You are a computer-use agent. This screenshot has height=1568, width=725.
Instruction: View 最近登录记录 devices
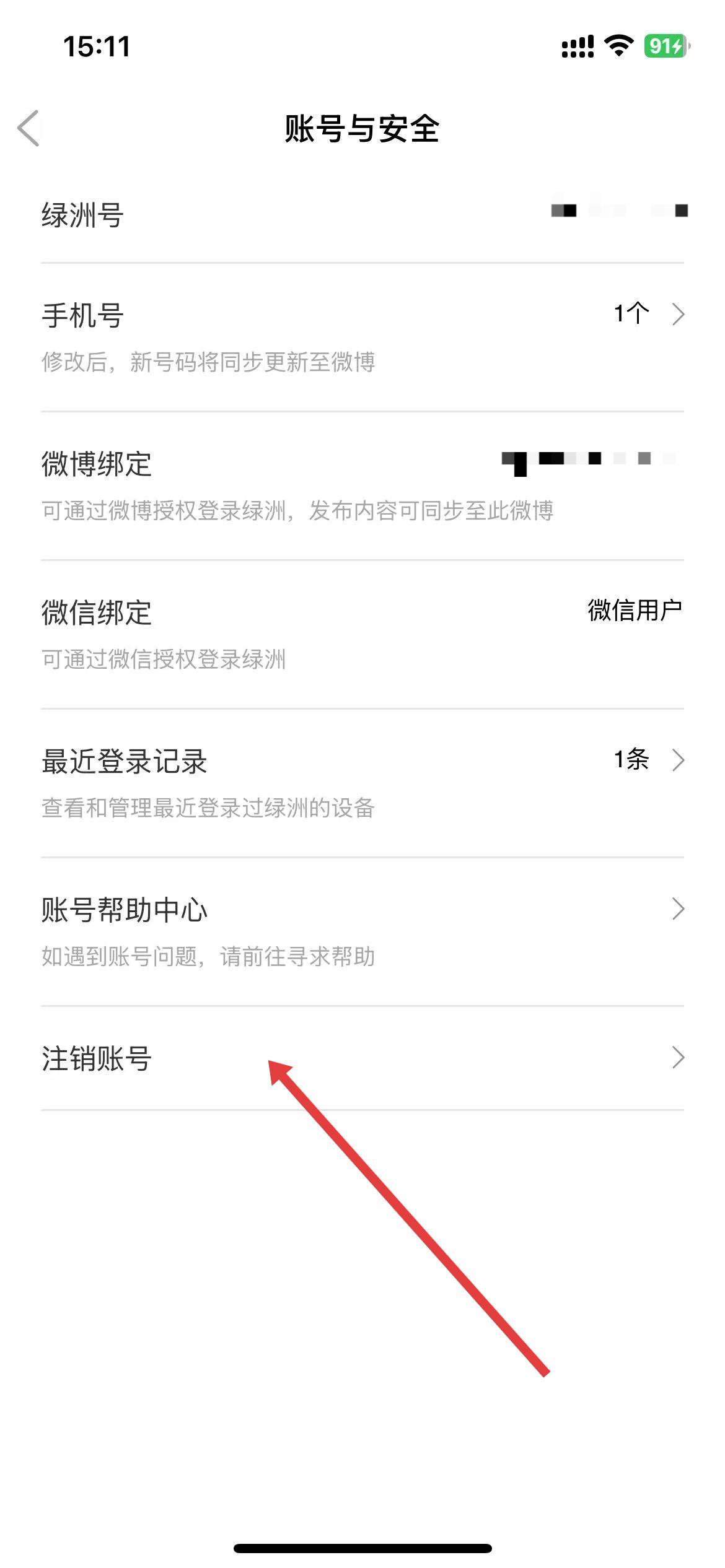tap(362, 782)
